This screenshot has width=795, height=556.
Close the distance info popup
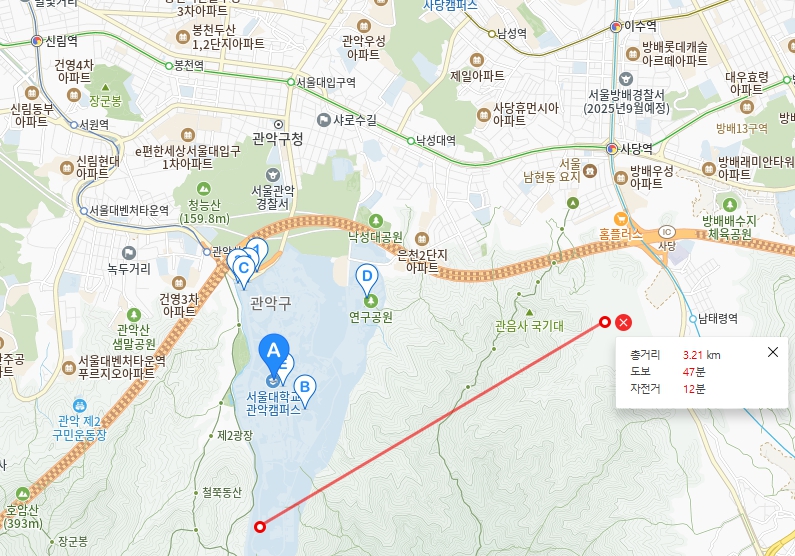tap(772, 352)
